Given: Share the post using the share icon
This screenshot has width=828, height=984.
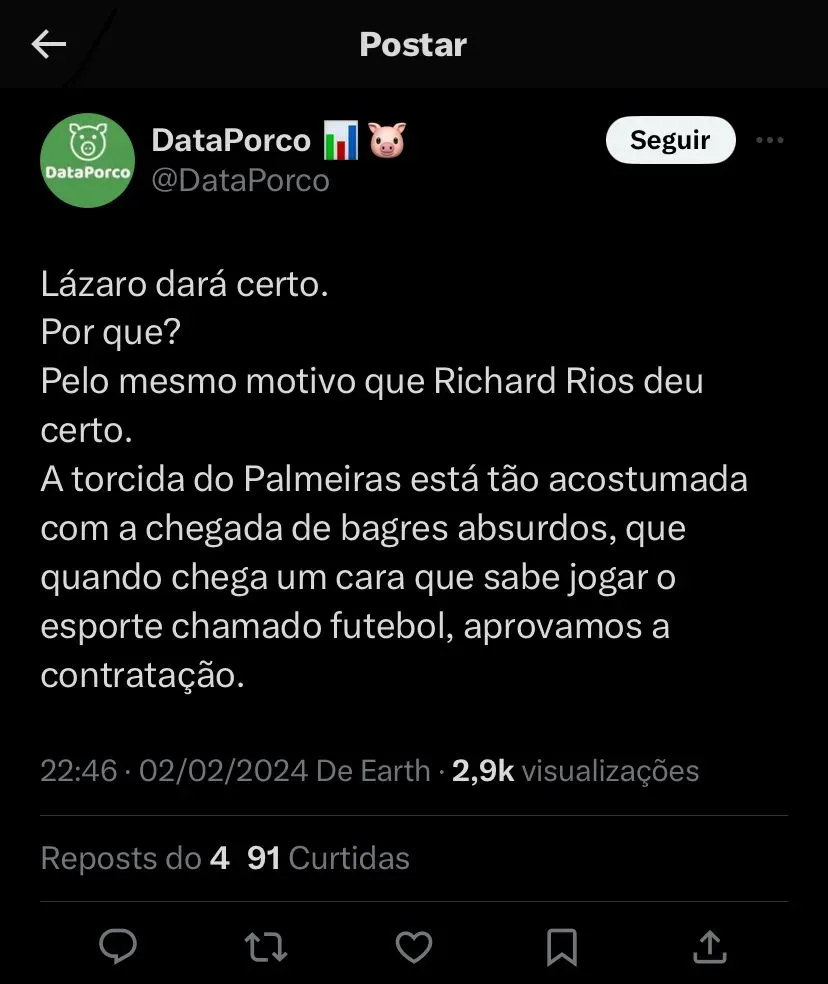Looking at the screenshot, I should tap(709, 945).
